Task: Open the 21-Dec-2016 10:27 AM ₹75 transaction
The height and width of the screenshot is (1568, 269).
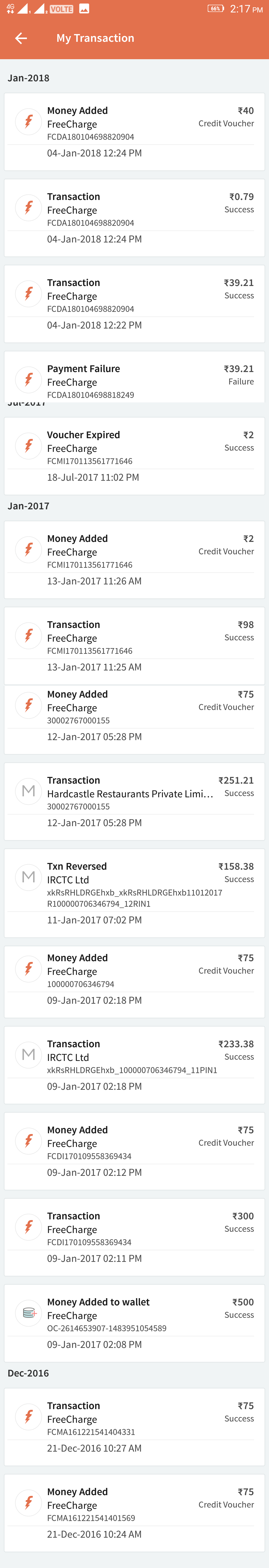Action: point(134,1426)
